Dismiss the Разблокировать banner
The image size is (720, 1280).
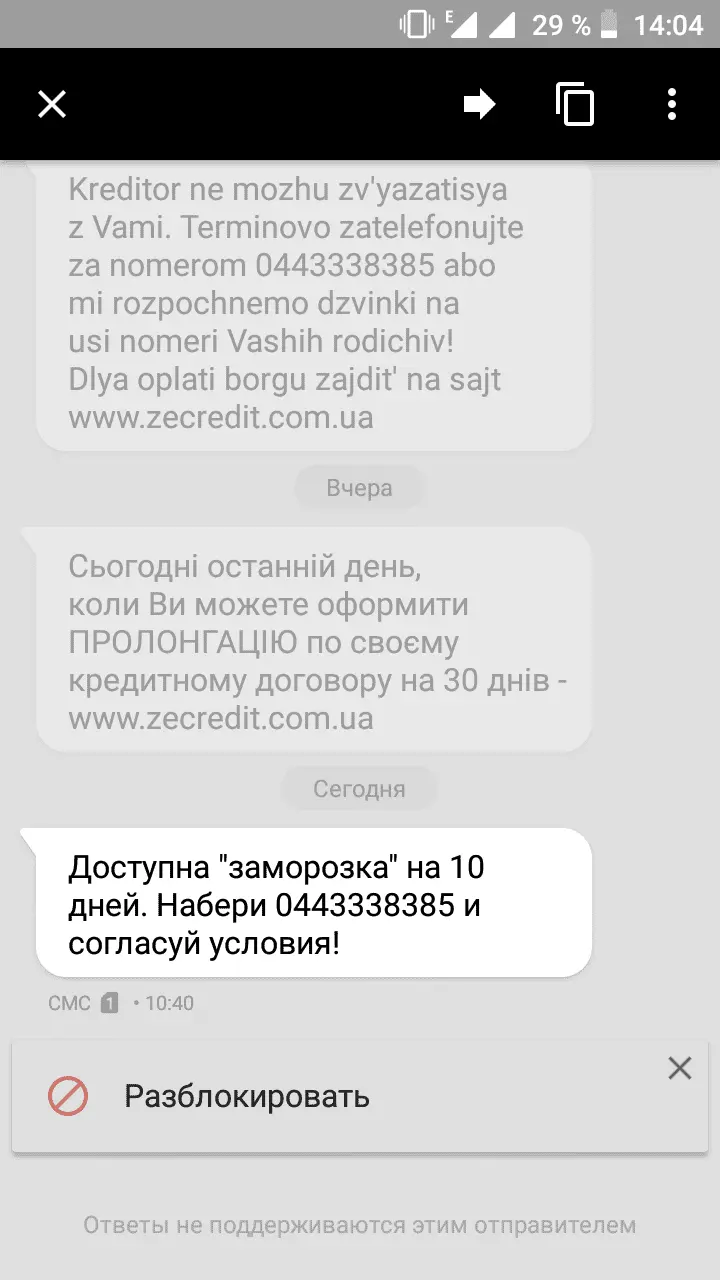point(679,1068)
